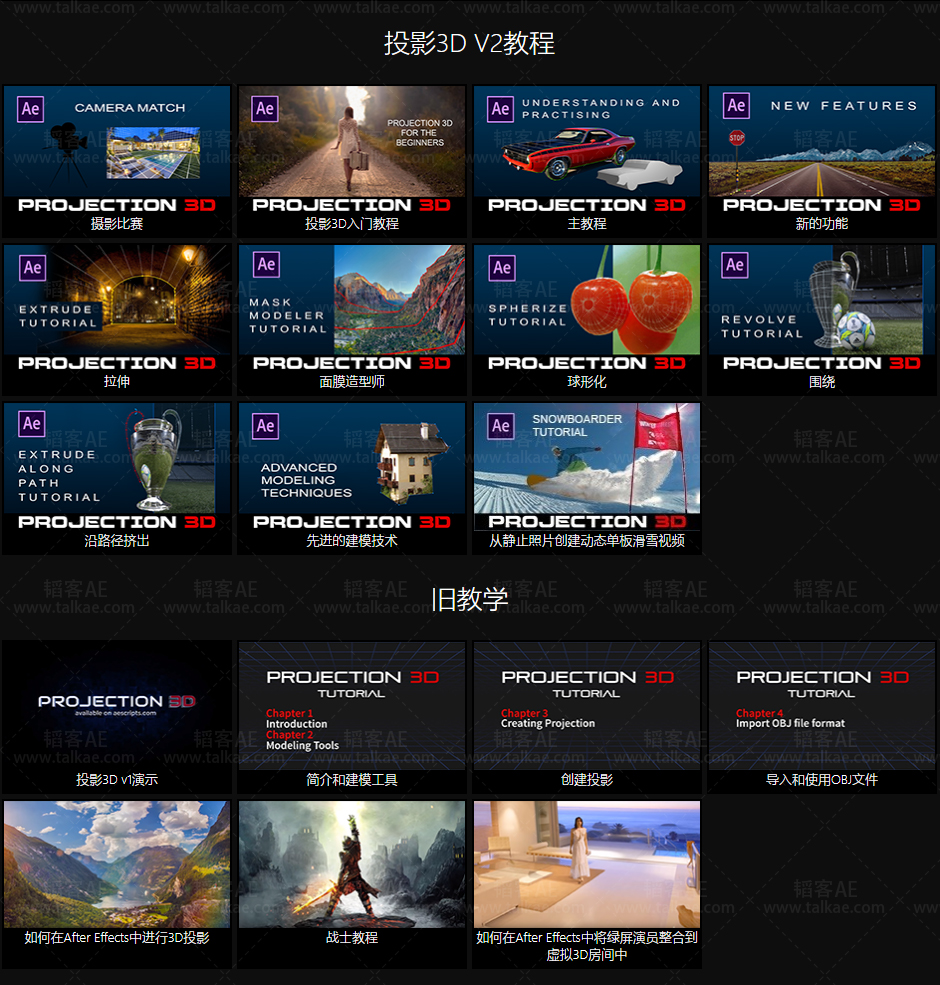
Task: Open the 围绕 Revolve tutorial card
Action: (x=822, y=308)
